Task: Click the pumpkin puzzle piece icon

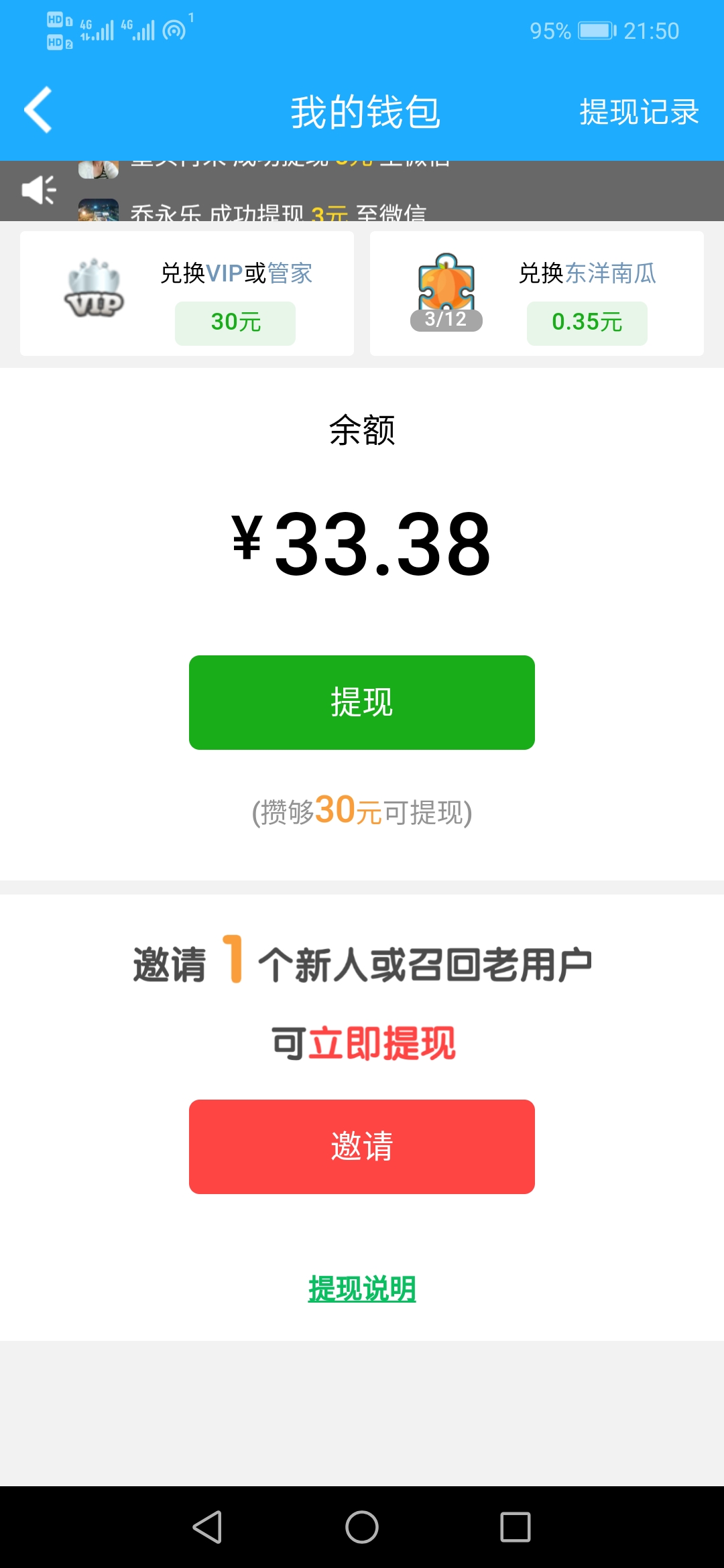Action: click(446, 285)
